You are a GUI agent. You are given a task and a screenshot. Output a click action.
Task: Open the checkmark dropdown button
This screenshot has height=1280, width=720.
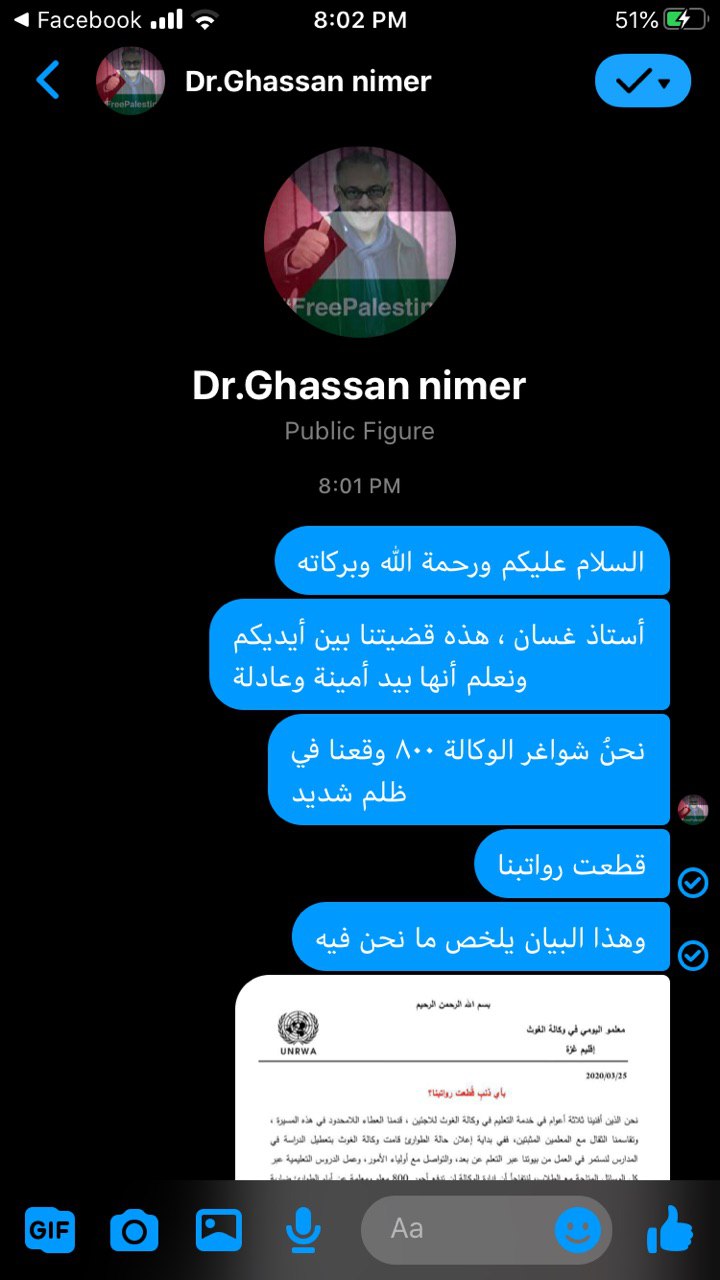[x=642, y=82]
